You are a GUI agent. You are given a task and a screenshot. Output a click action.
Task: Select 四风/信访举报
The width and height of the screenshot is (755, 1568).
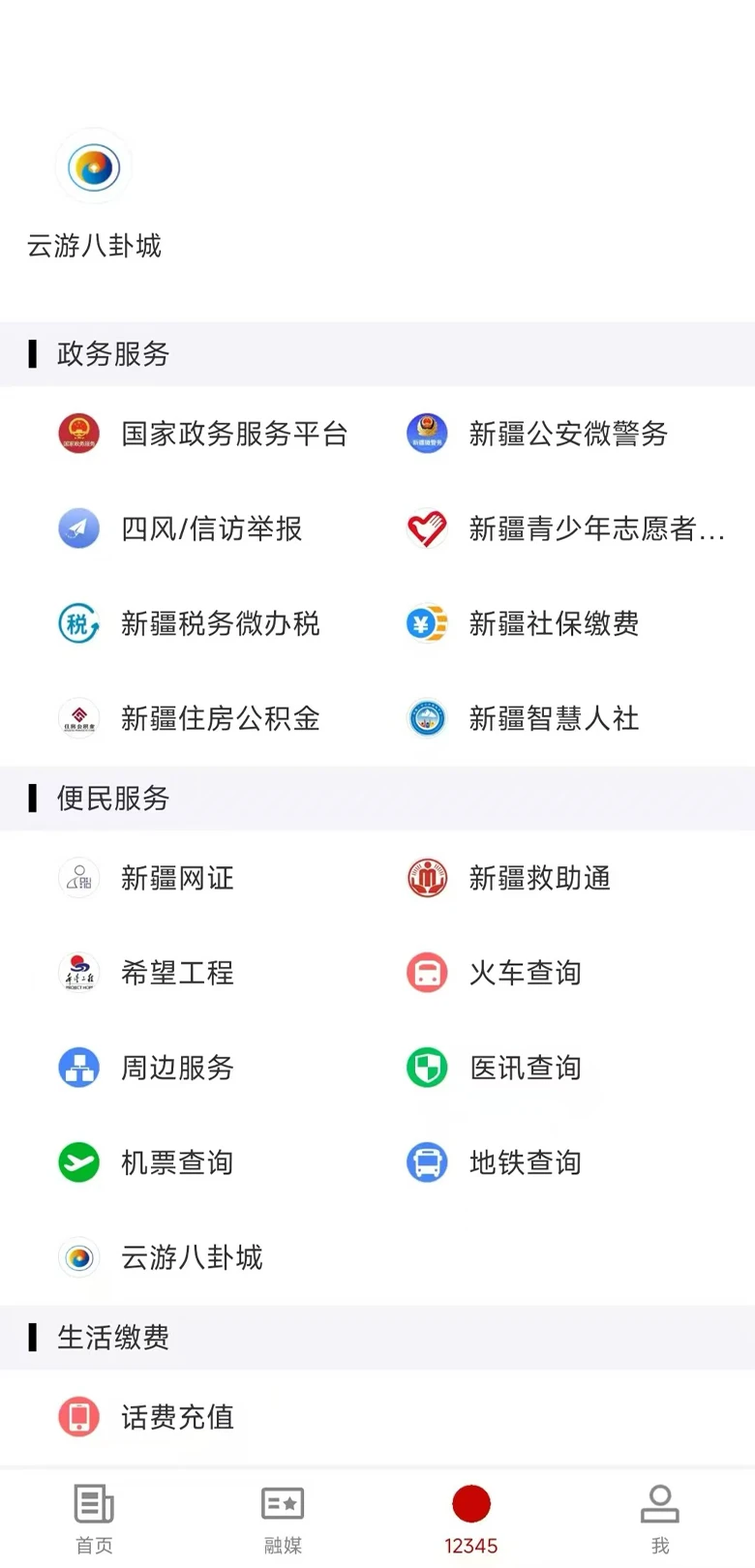[x=181, y=528]
